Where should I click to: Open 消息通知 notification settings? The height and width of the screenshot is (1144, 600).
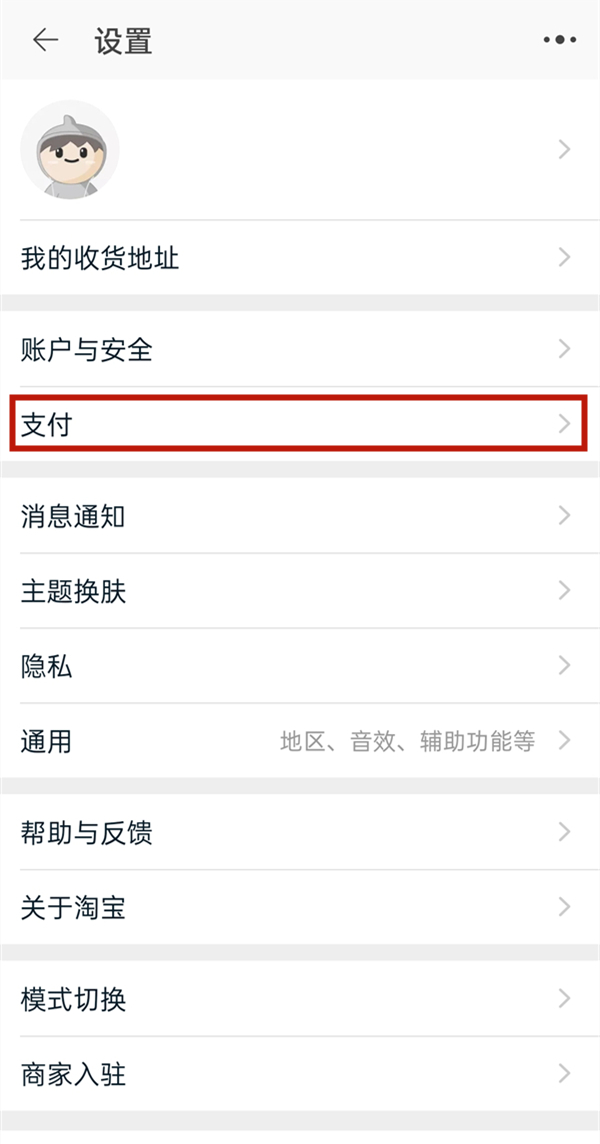300,516
